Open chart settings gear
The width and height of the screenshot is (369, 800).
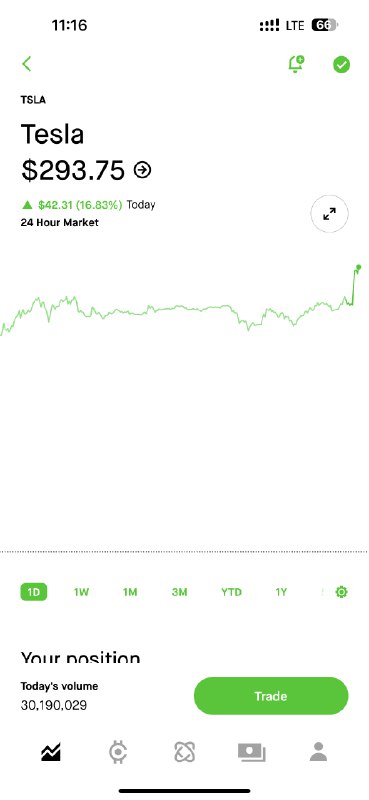click(x=341, y=592)
